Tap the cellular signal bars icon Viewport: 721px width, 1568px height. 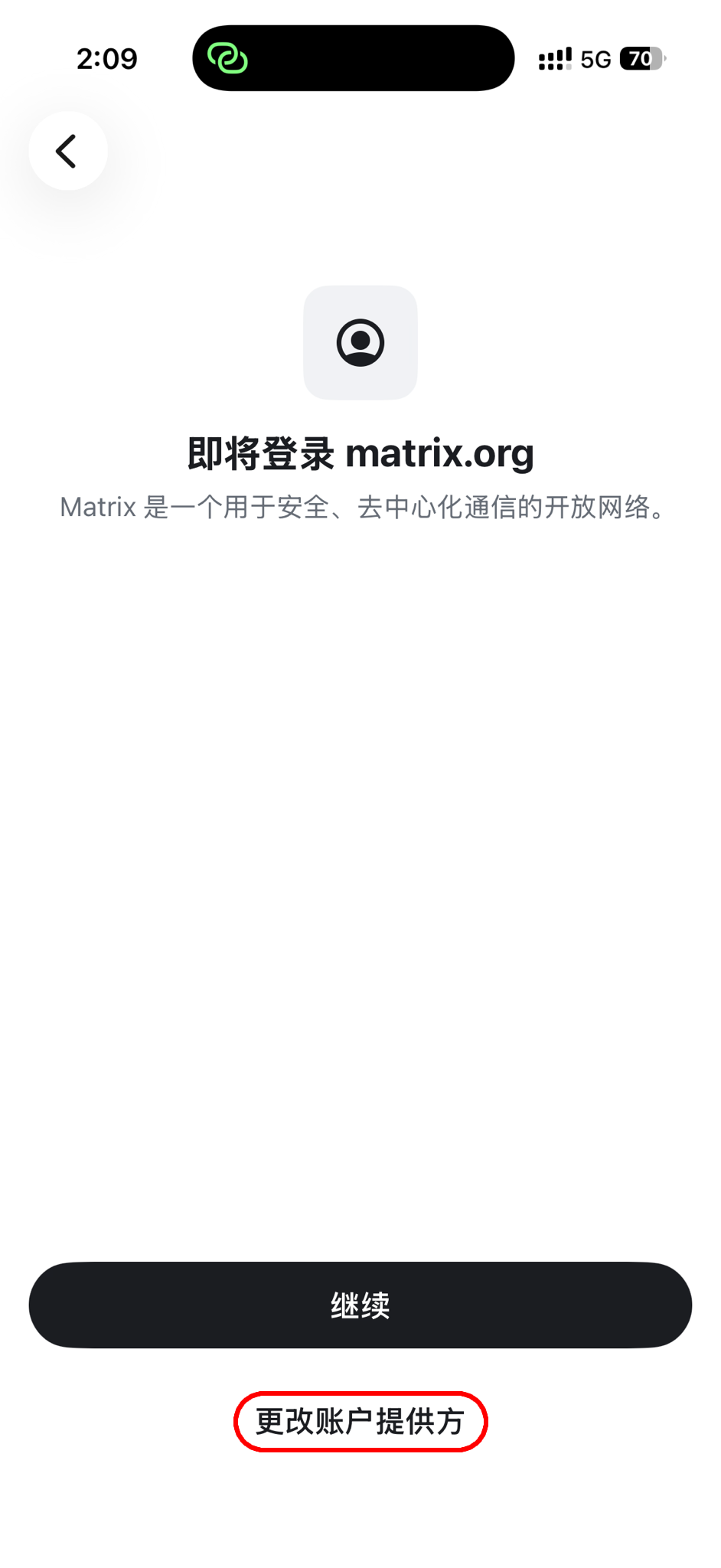pyautogui.click(x=553, y=59)
